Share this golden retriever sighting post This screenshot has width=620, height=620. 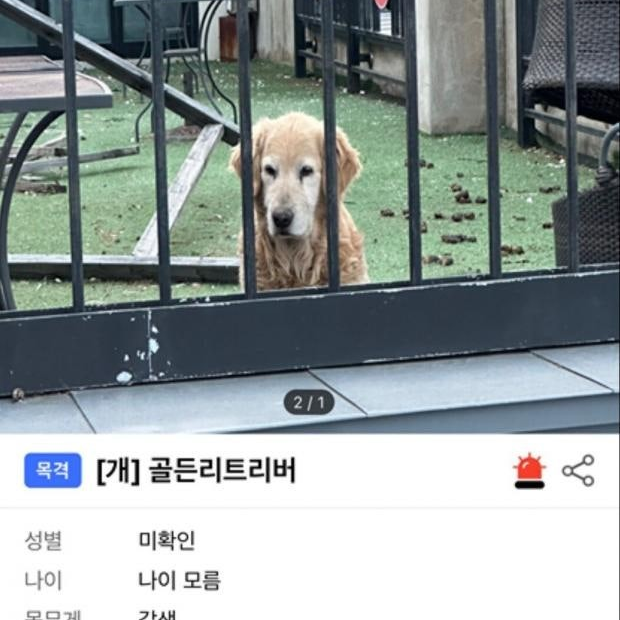[578, 470]
